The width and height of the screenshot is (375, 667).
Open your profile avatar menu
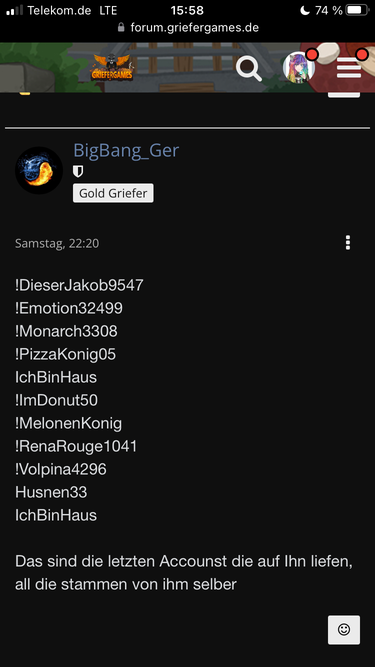pos(299,67)
